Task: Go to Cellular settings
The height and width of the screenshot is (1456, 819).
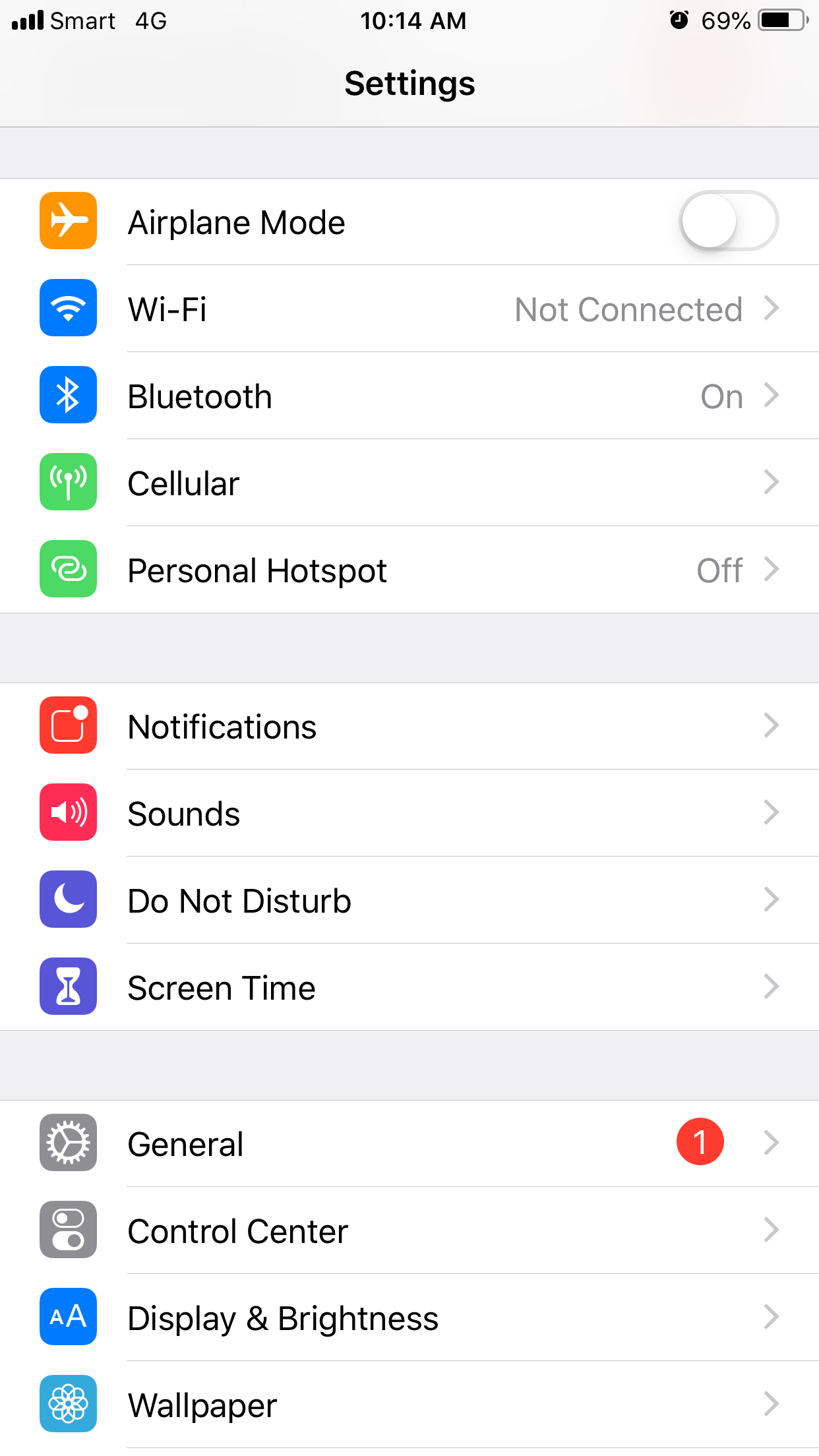Action: [x=409, y=483]
